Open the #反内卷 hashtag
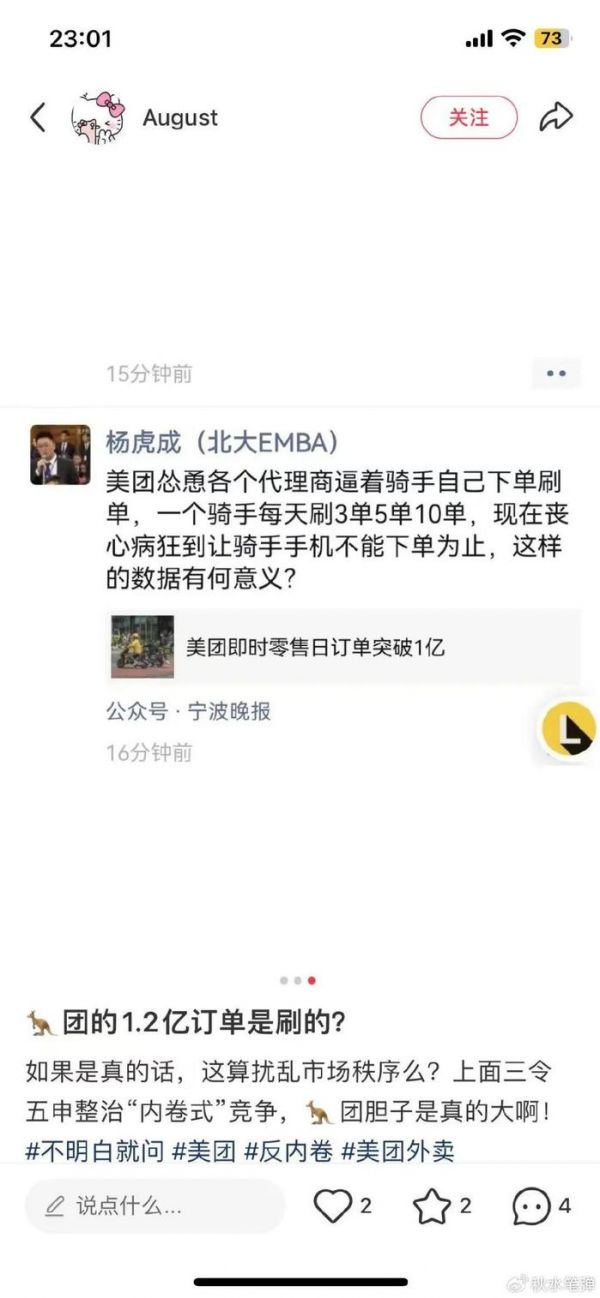 (x=288, y=1151)
